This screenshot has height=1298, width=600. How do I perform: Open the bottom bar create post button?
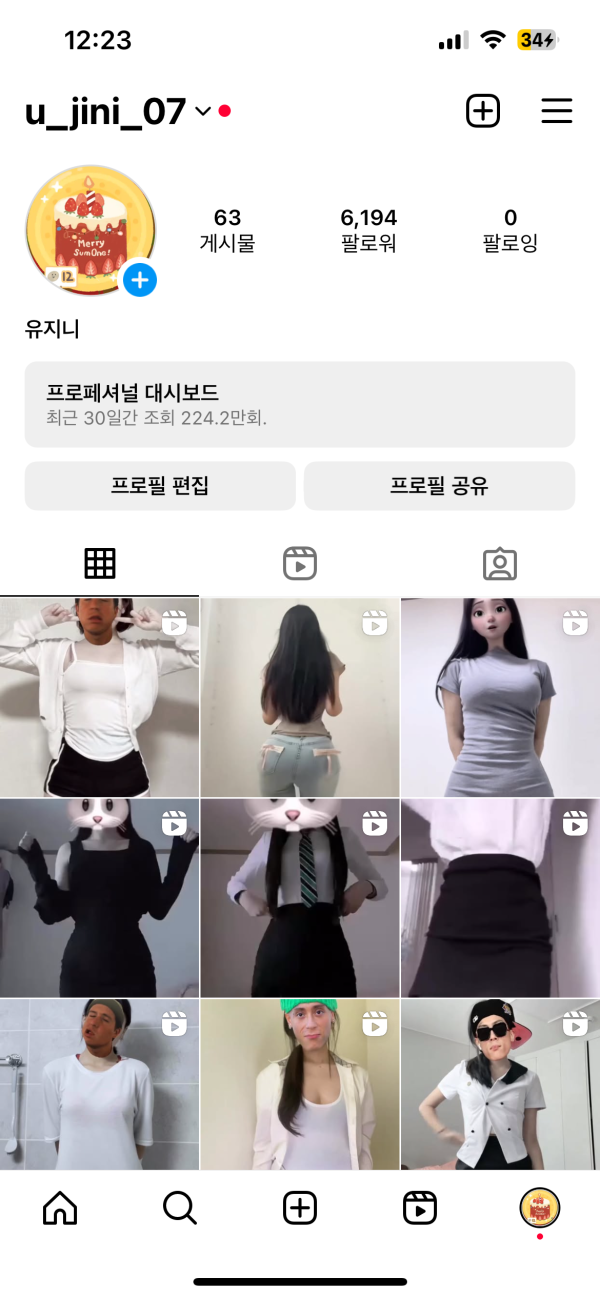click(300, 1209)
